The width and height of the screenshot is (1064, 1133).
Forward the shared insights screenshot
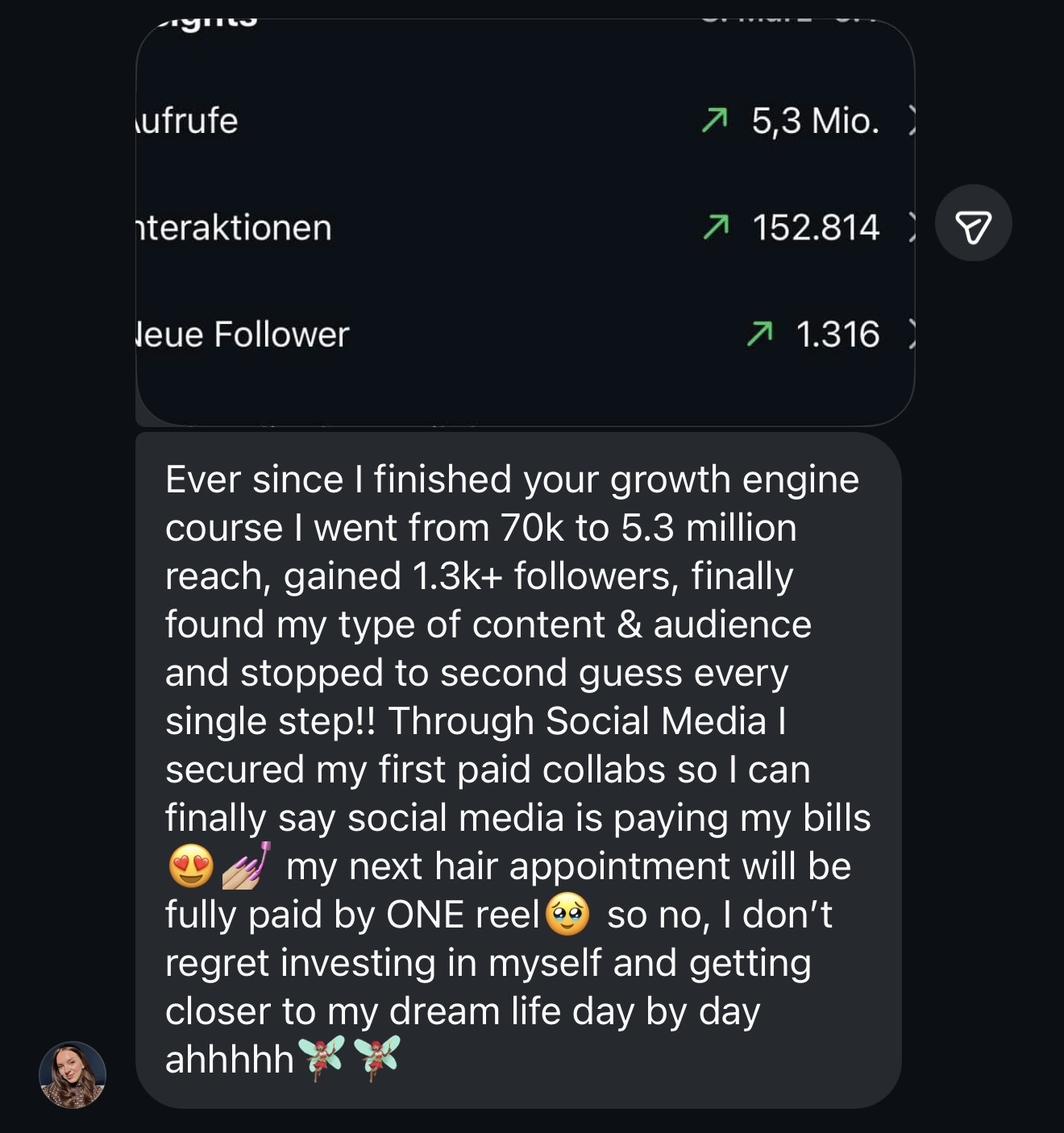coord(973,223)
